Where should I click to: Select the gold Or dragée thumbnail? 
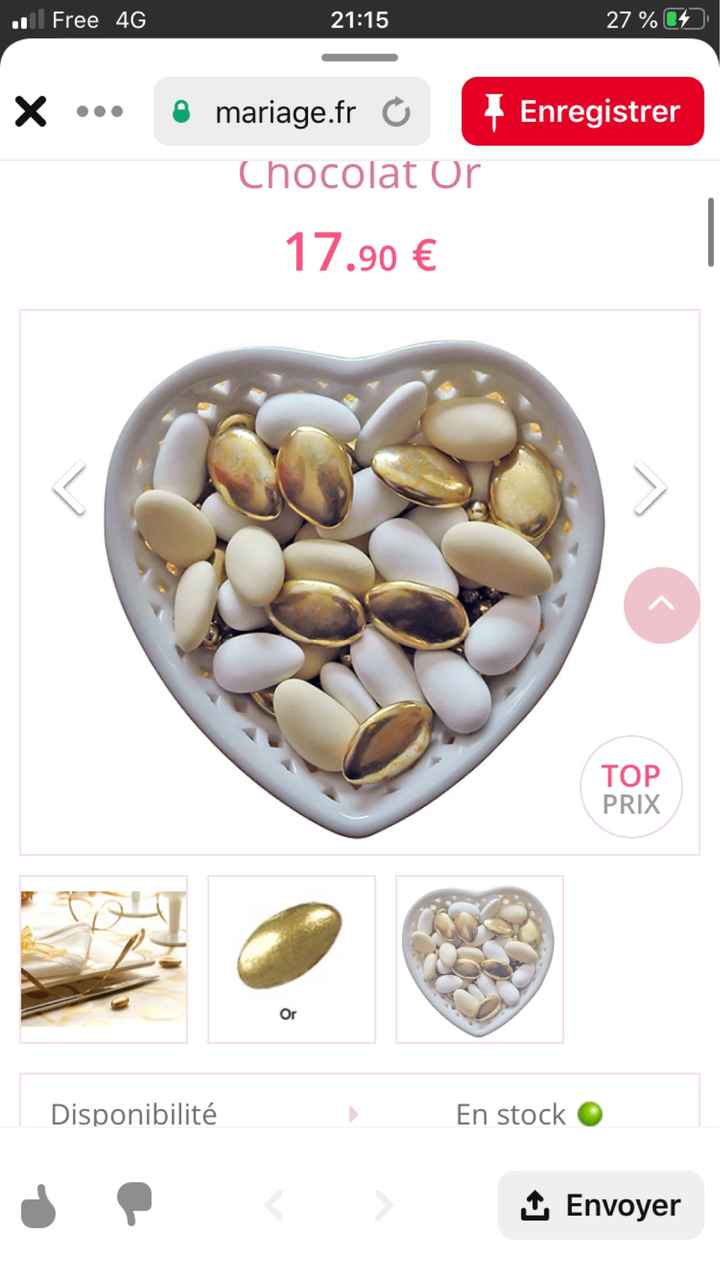[x=291, y=959]
